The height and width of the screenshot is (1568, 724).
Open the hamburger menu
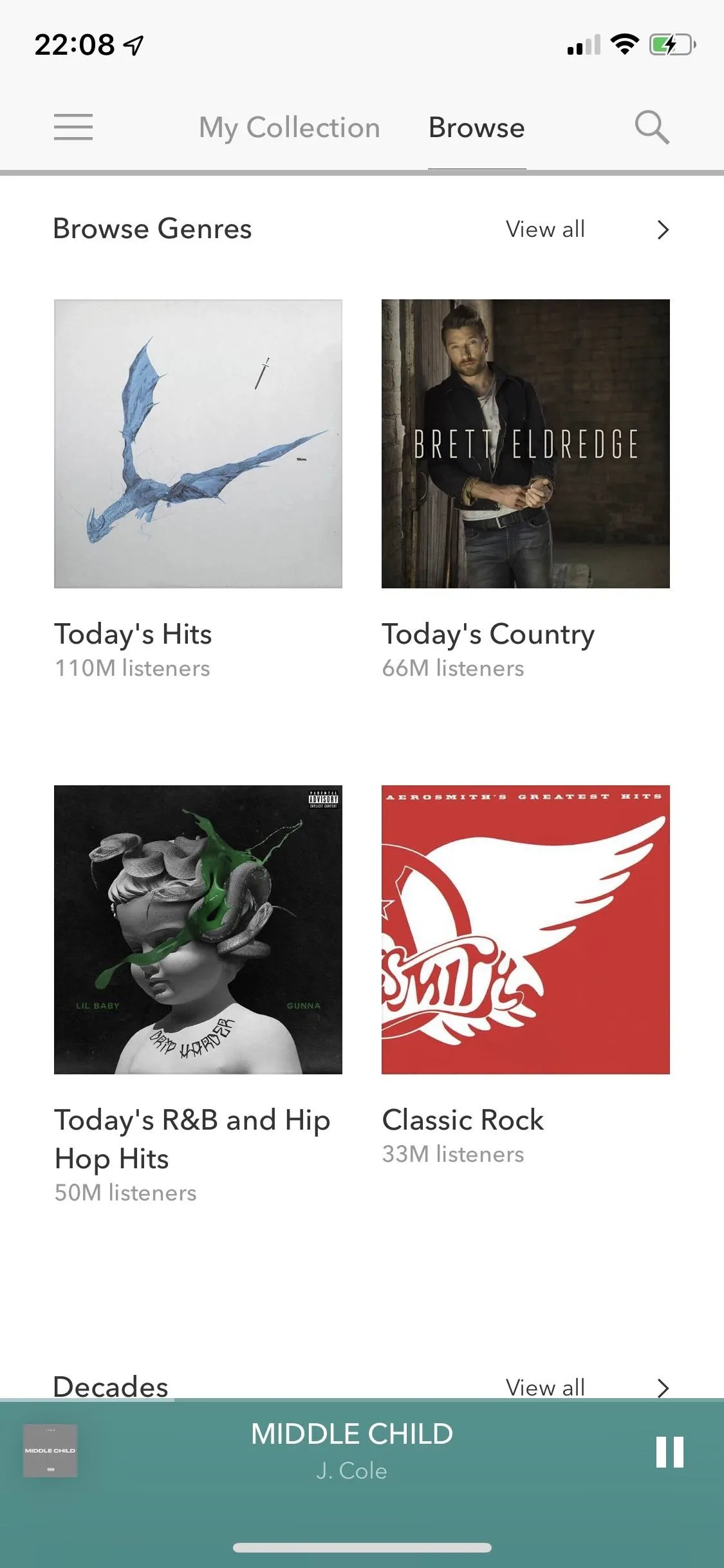[x=73, y=127]
